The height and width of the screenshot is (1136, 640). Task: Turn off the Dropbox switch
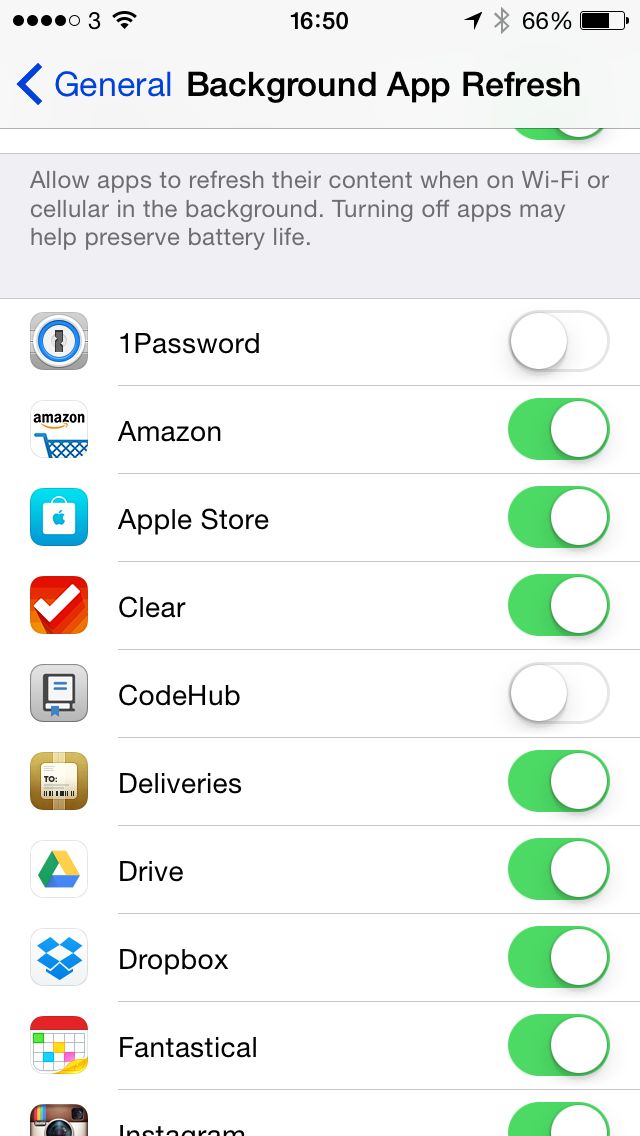tap(558, 959)
